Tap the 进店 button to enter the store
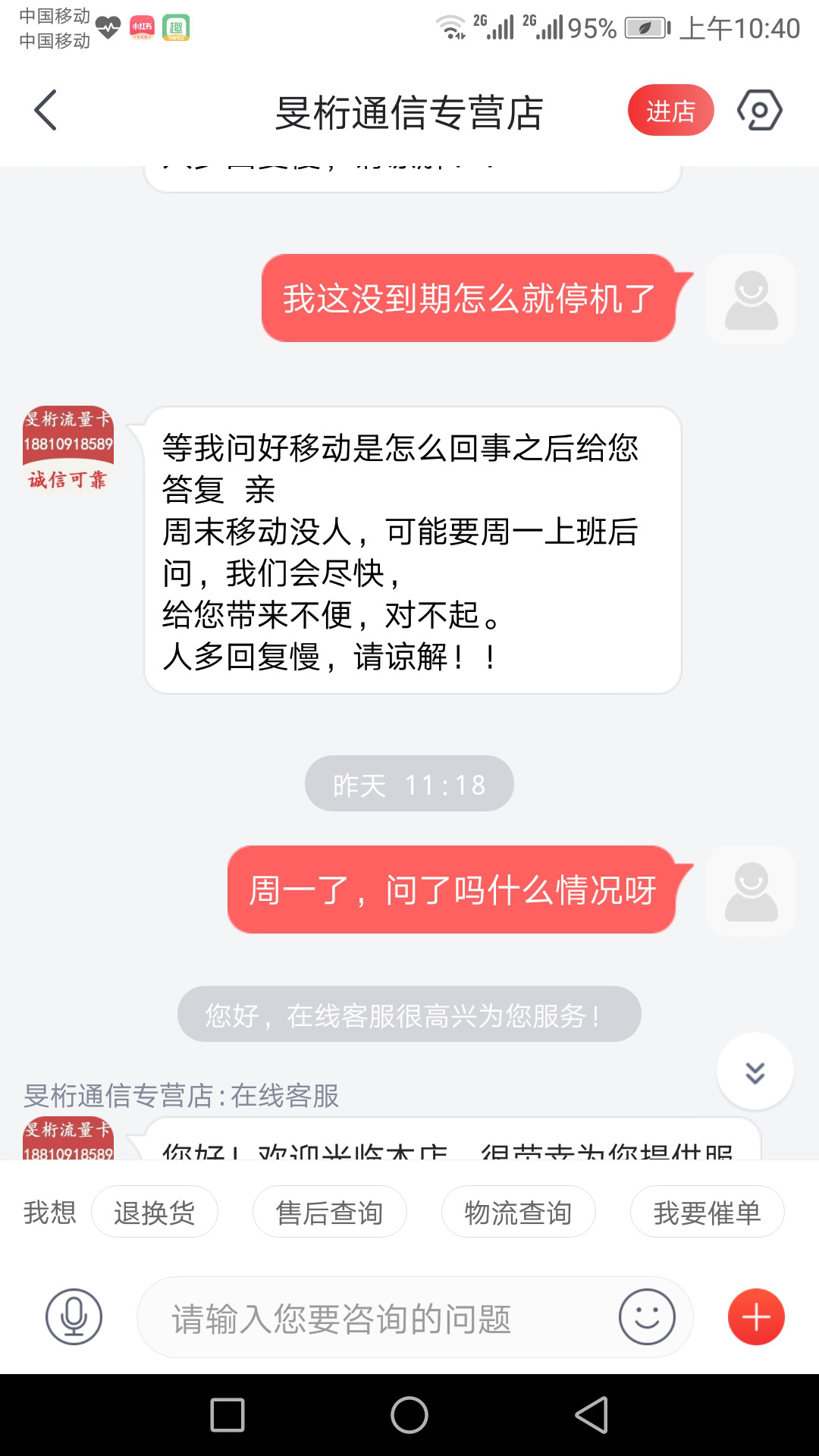Viewport: 819px width, 1456px height. [670, 111]
